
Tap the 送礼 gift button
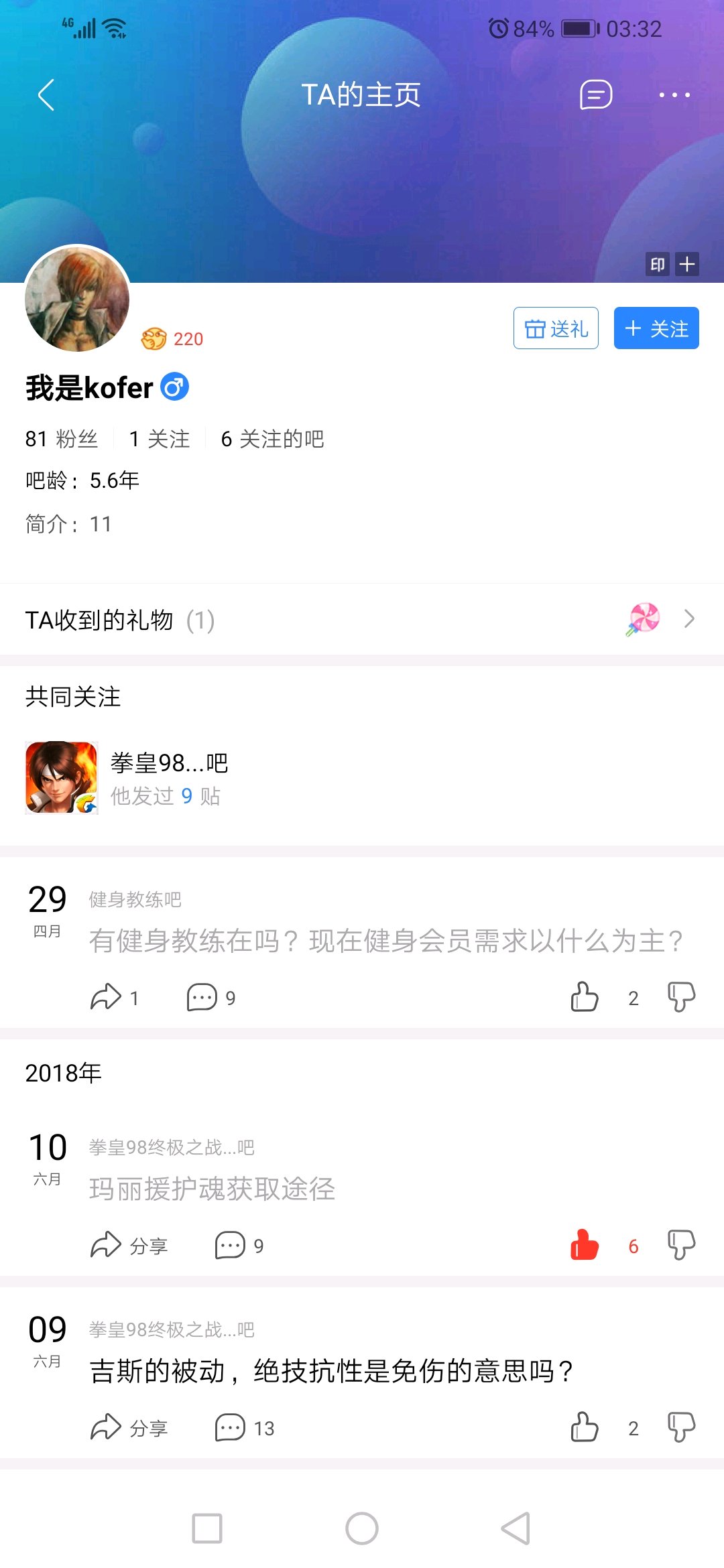556,328
